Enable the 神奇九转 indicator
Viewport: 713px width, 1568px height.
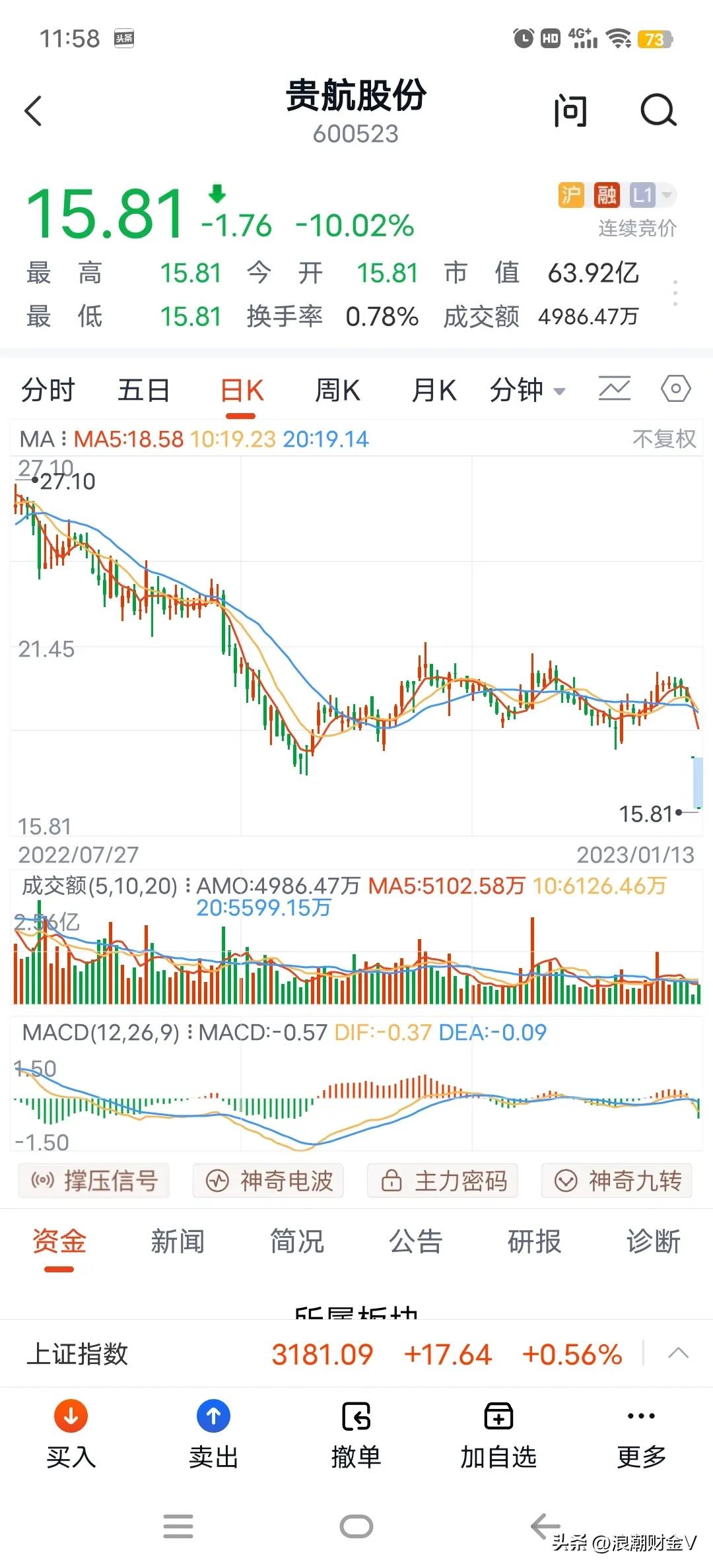(617, 1181)
